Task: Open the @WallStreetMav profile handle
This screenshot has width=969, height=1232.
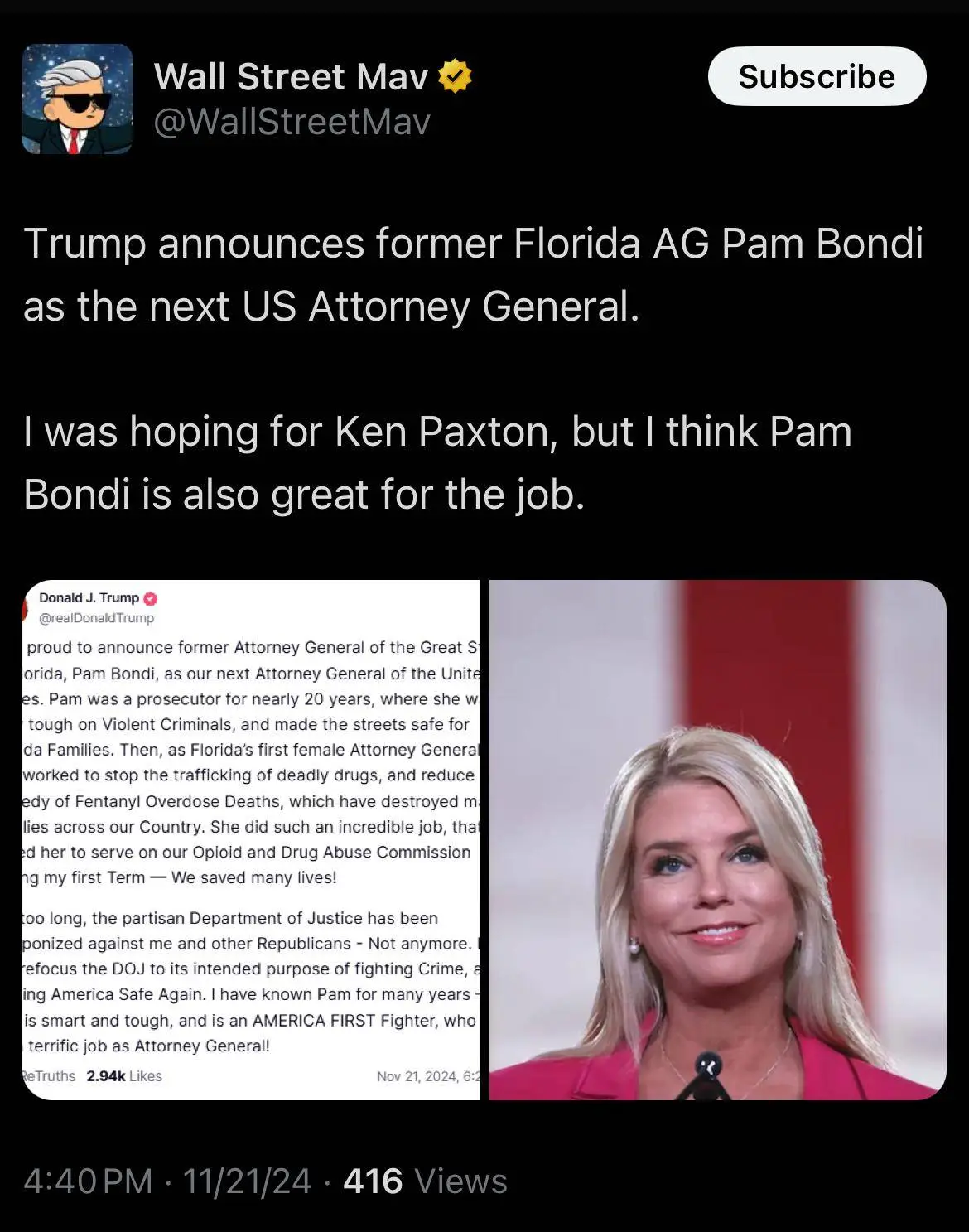Action: tap(292, 123)
